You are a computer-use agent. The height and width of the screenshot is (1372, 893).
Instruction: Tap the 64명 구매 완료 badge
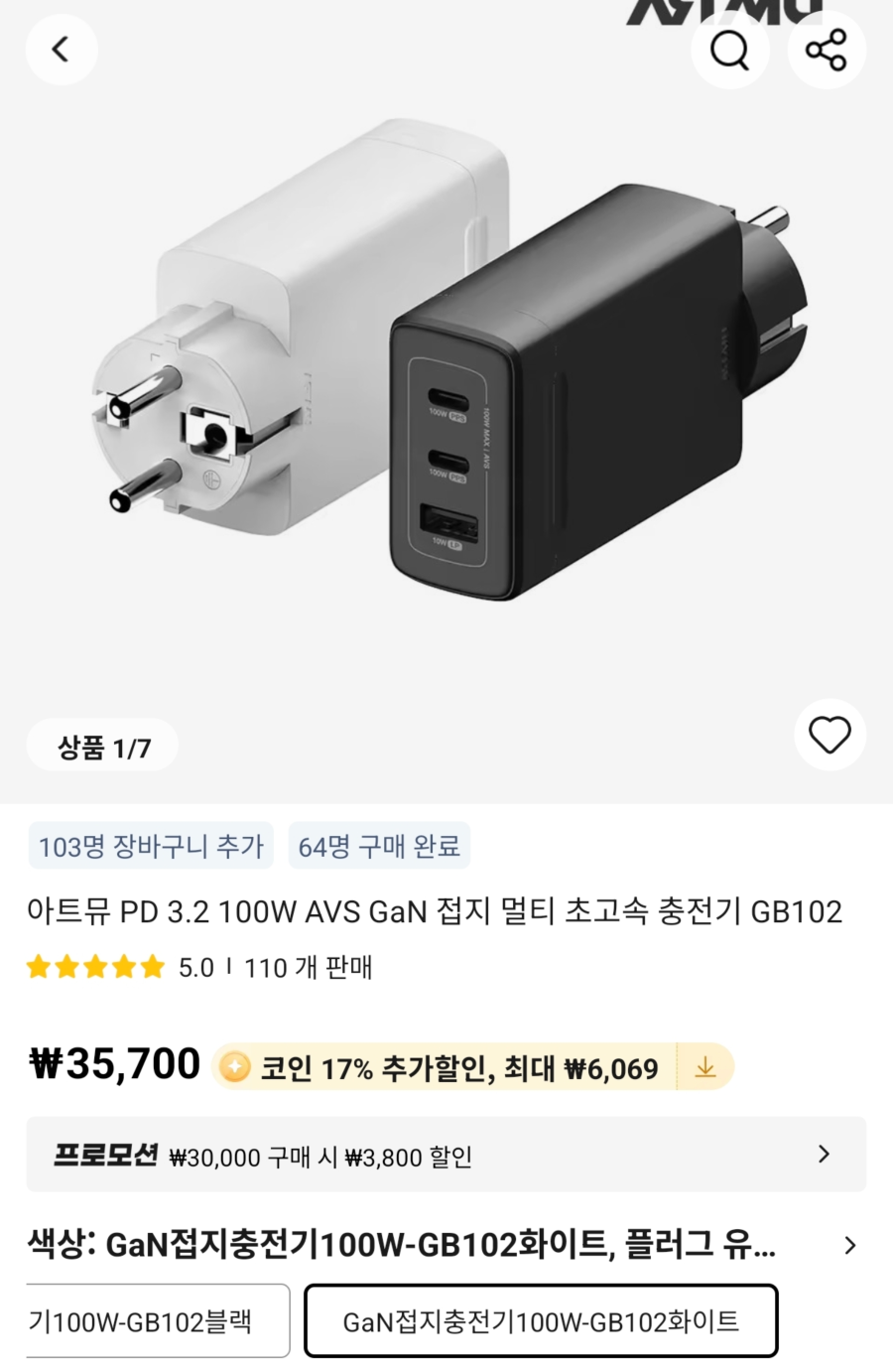point(380,846)
